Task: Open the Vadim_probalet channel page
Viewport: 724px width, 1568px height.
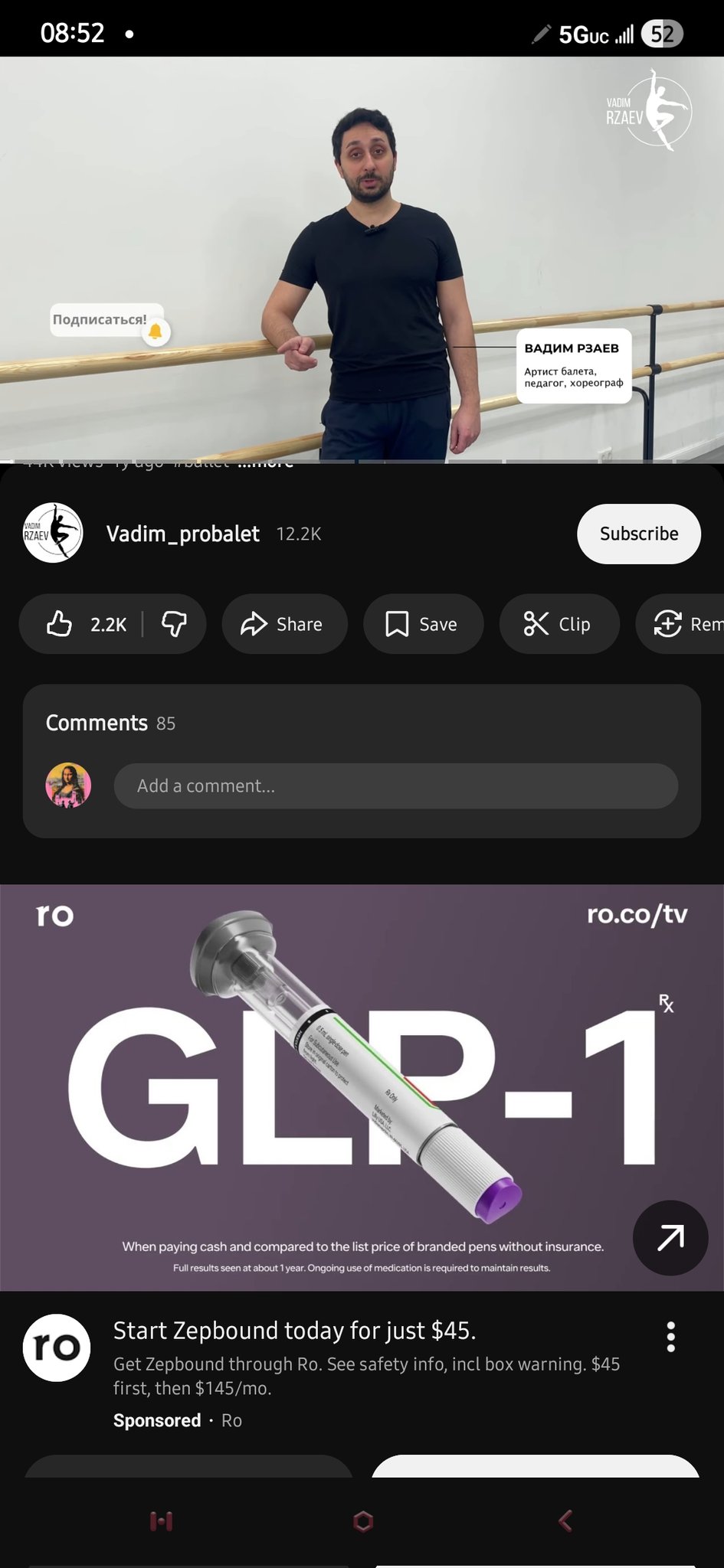Action: coord(182,534)
